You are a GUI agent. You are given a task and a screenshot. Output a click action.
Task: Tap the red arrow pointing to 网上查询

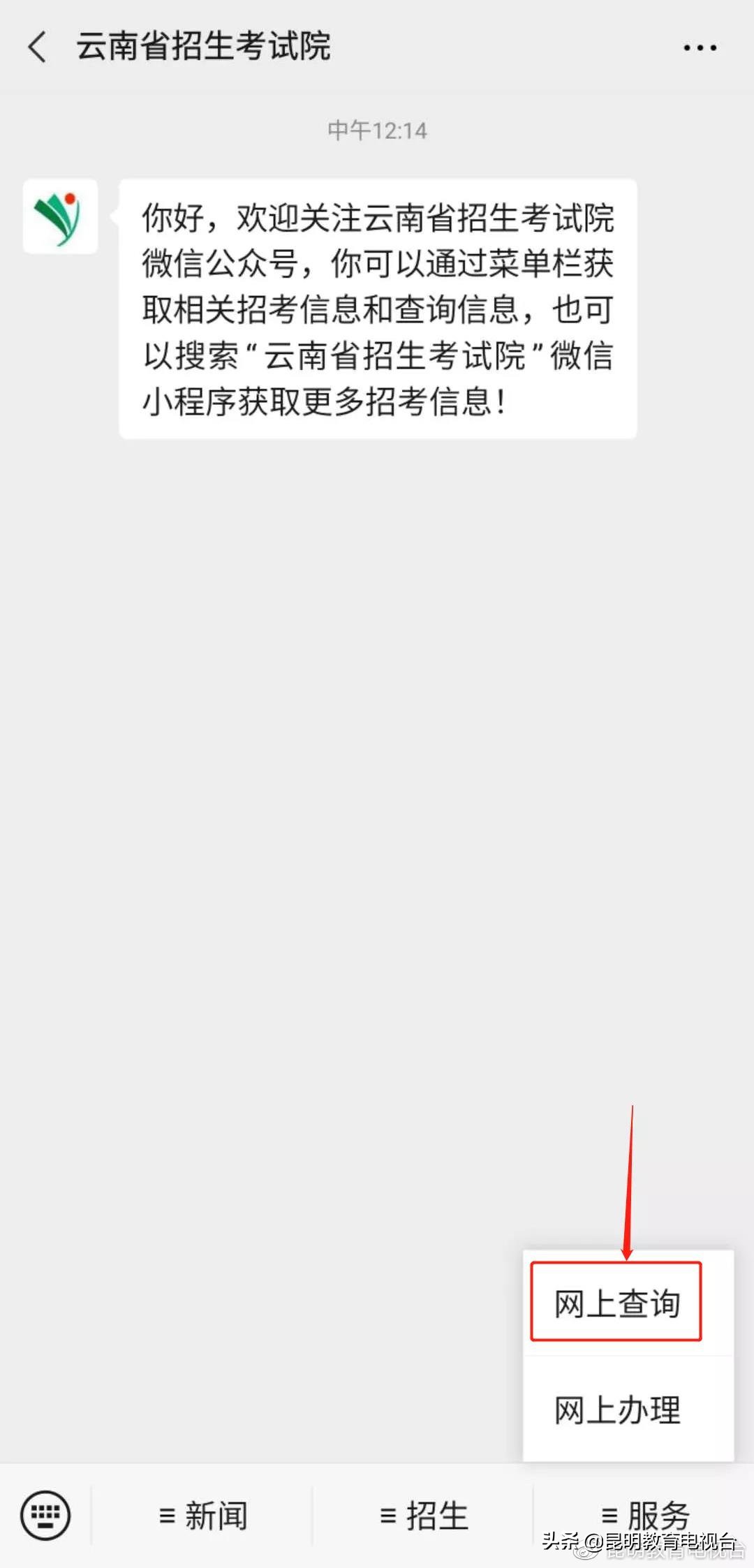(x=630, y=1180)
